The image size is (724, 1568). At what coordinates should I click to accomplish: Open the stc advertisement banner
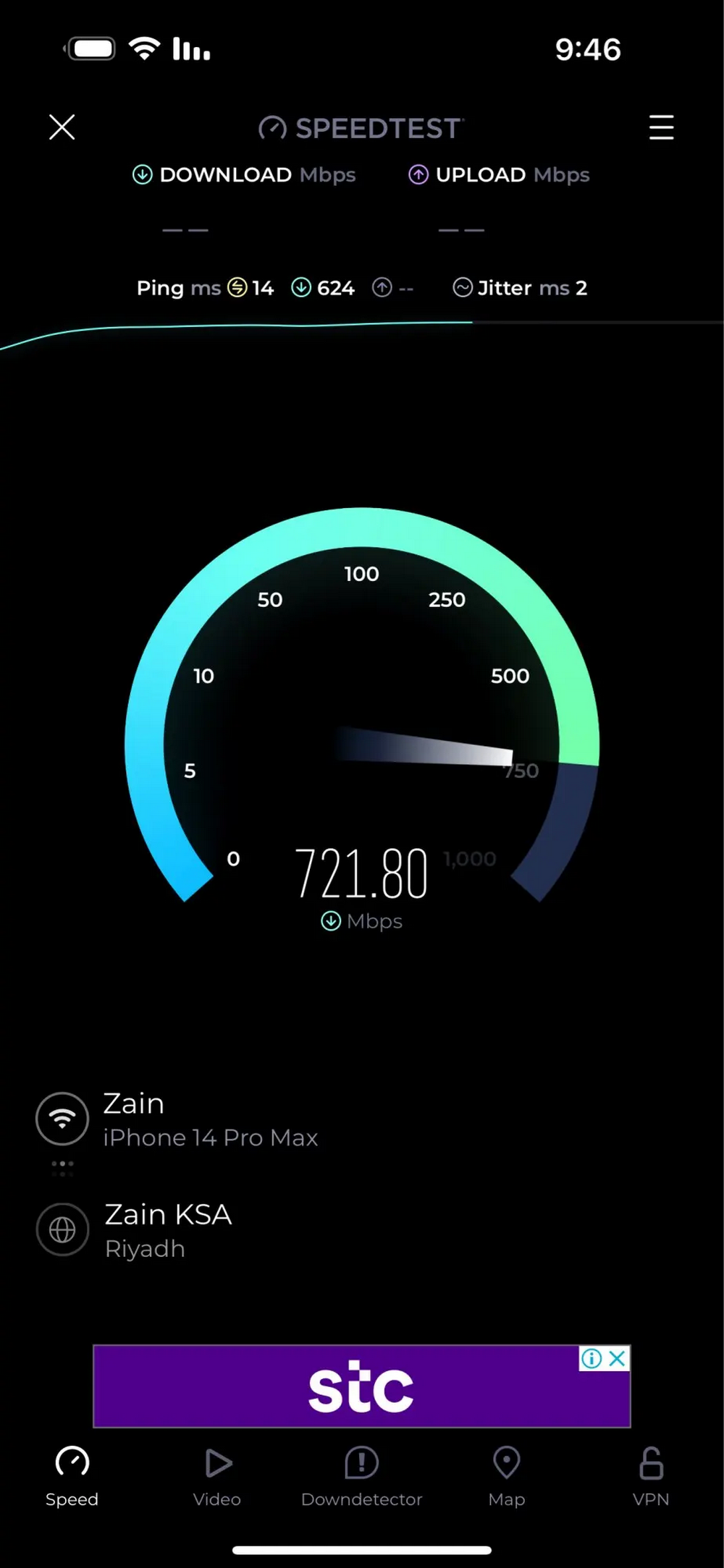pos(361,1386)
